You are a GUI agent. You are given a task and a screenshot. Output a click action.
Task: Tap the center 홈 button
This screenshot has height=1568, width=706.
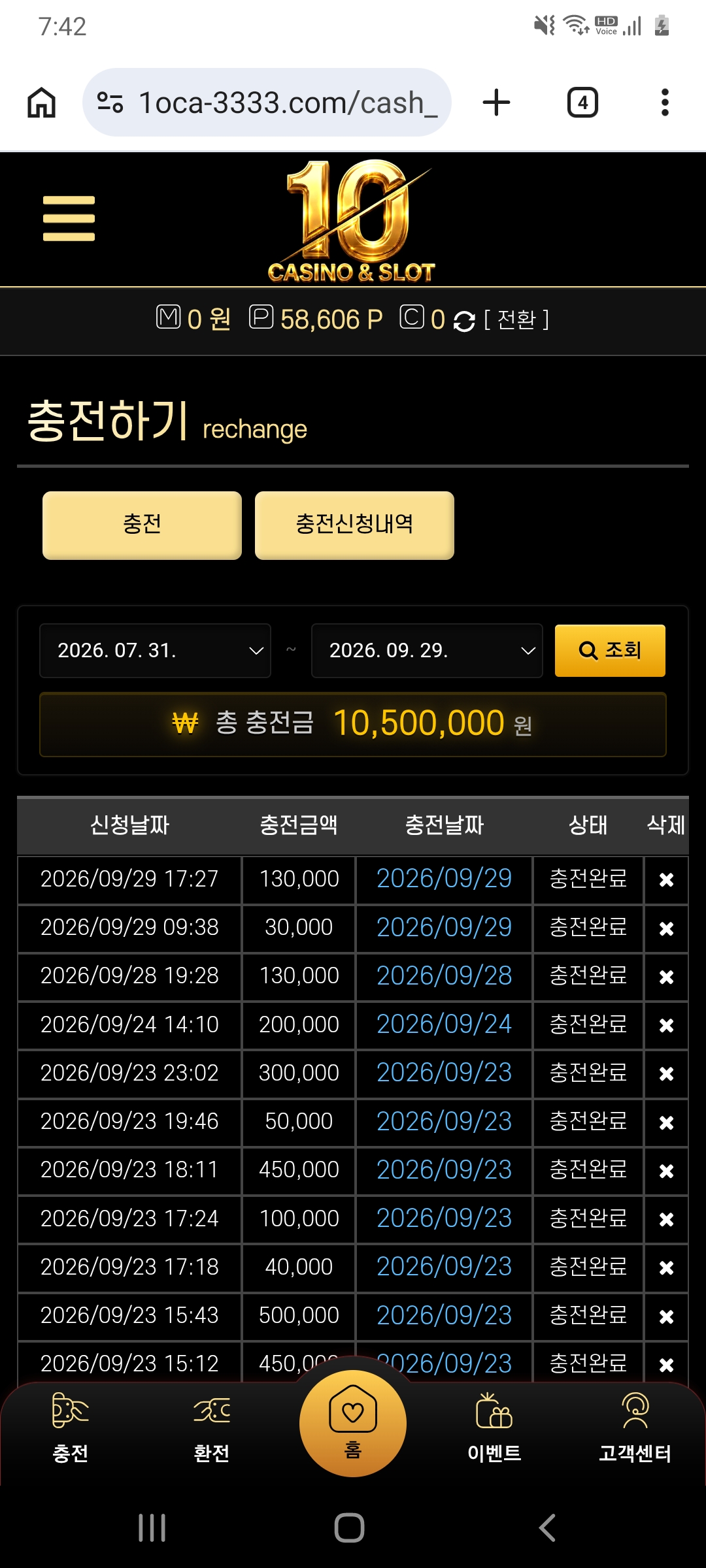pyautogui.click(x=353, y=1424)
